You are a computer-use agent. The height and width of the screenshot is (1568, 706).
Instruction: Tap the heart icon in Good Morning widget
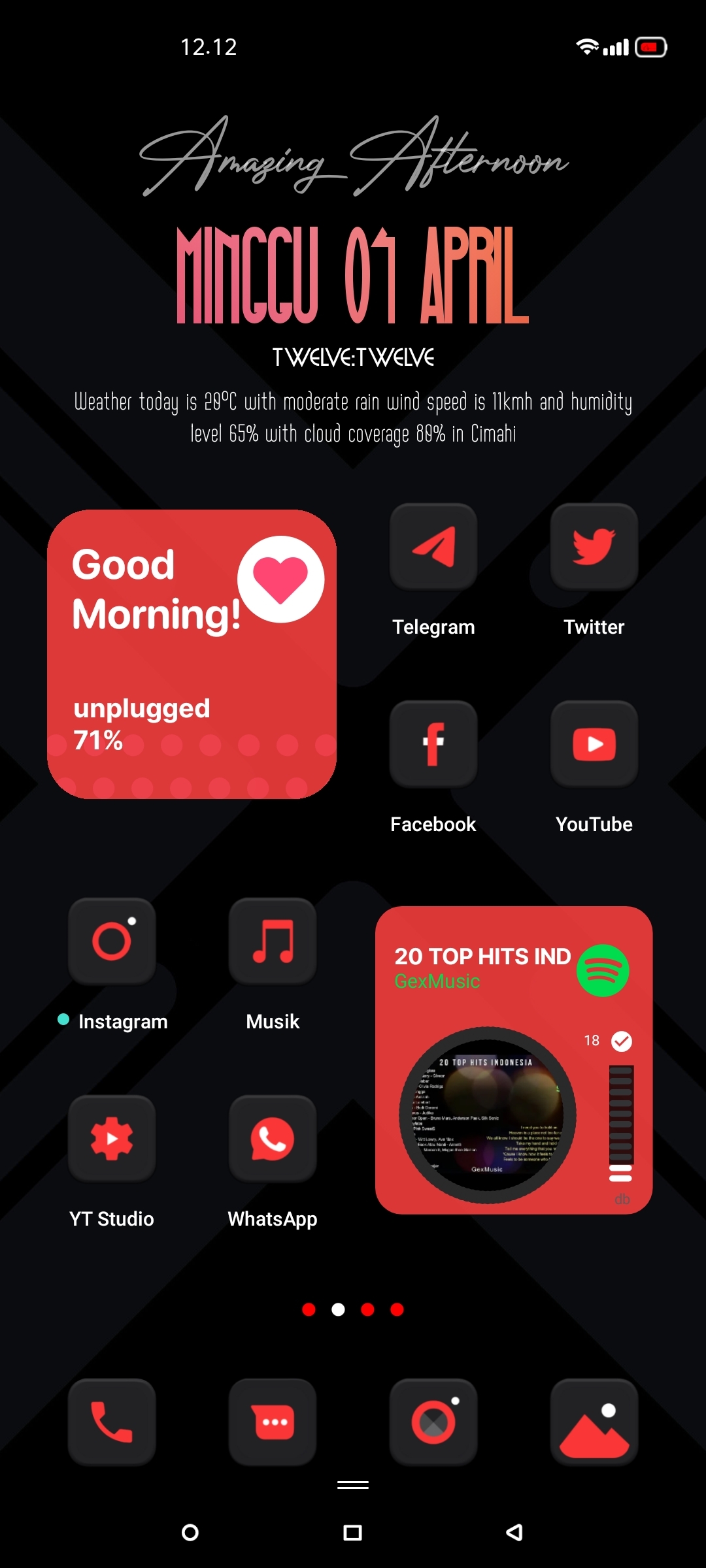(281, 580)
